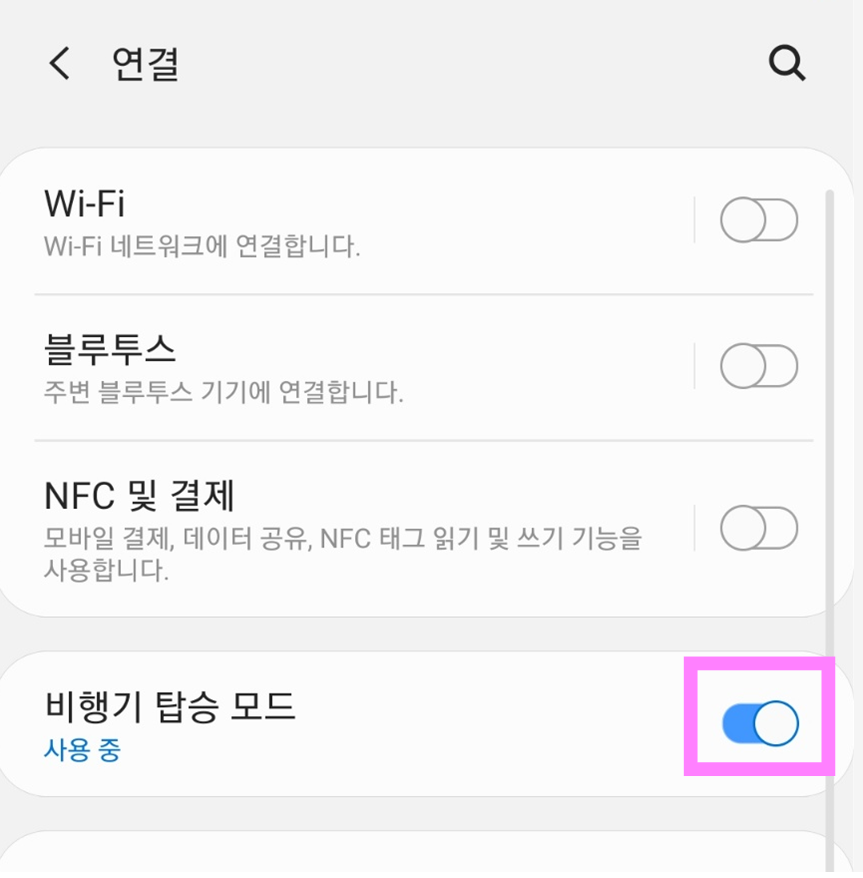Toggle the Wi-Fi switch on
The width and height of the screenshot is (863, 878).
758,220
